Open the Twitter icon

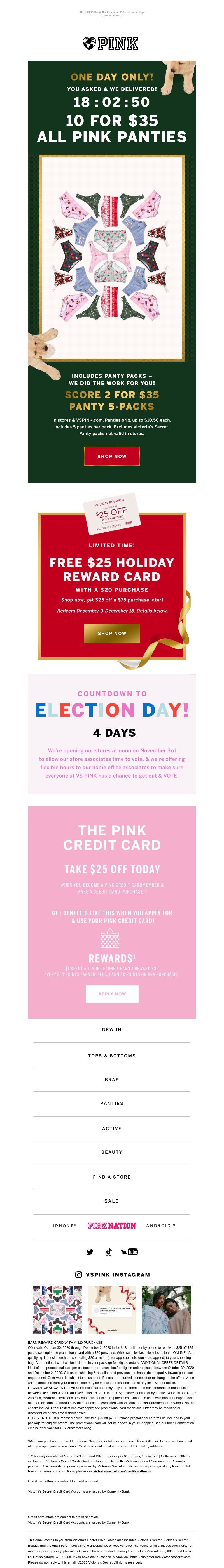click(90, 1251)
